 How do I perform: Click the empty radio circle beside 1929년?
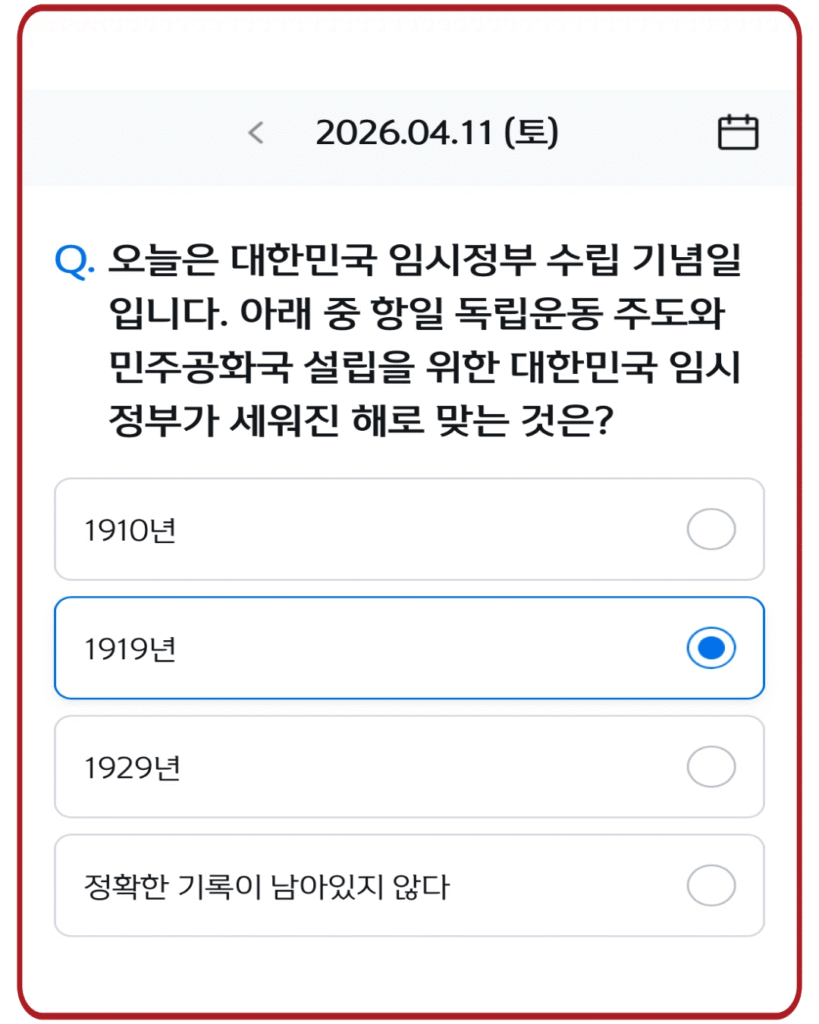point(711,767)
